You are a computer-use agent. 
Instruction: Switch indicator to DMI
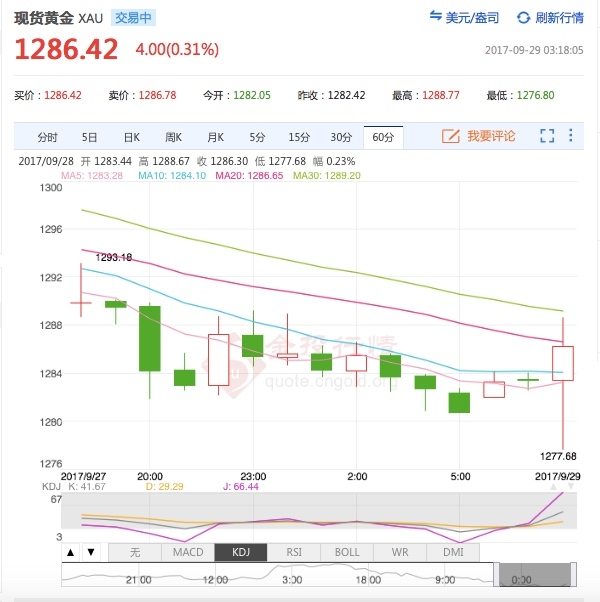pyautogui.click(x=453, y=552)
